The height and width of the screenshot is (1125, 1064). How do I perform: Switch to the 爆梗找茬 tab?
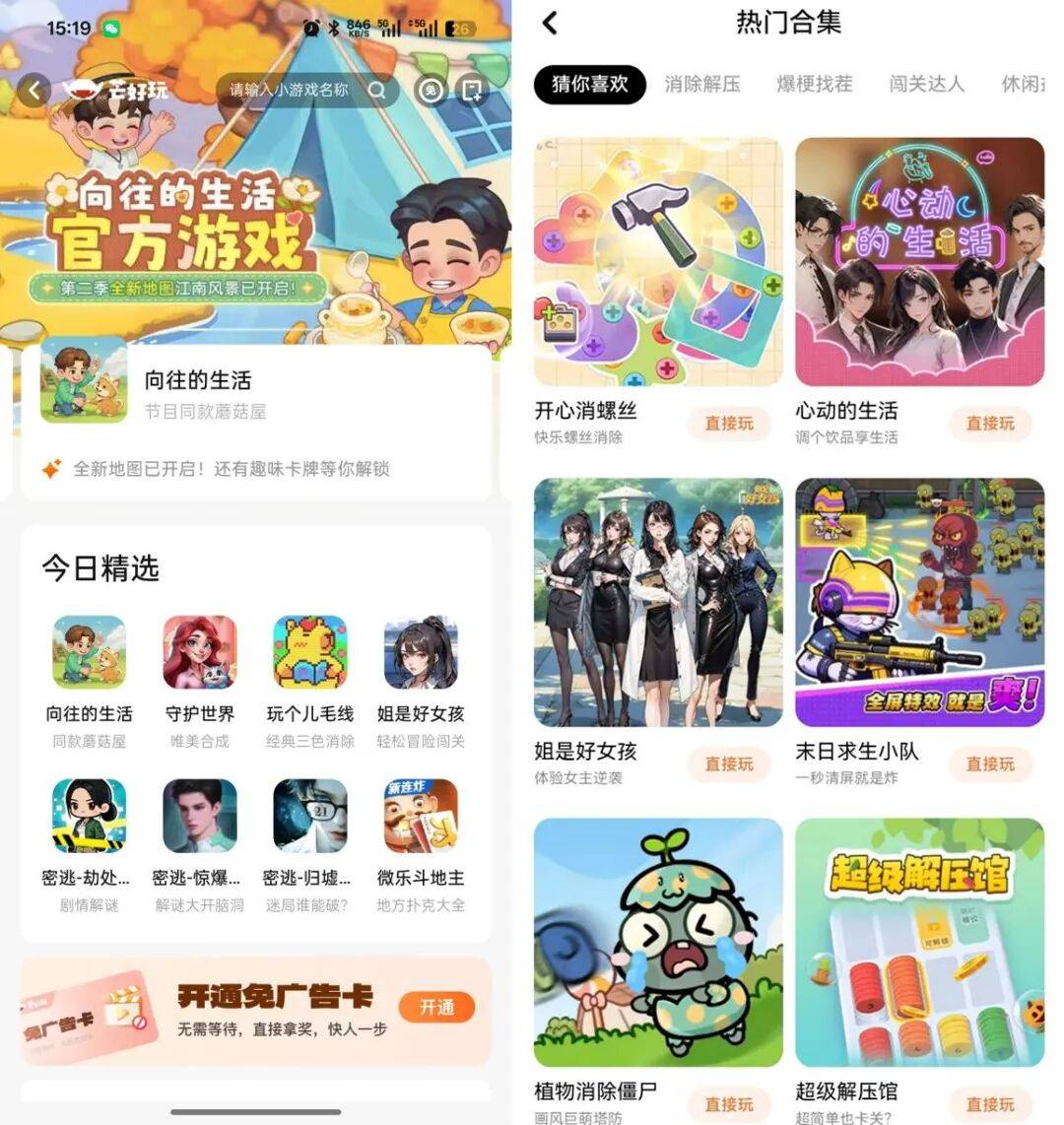pos(814,85)
